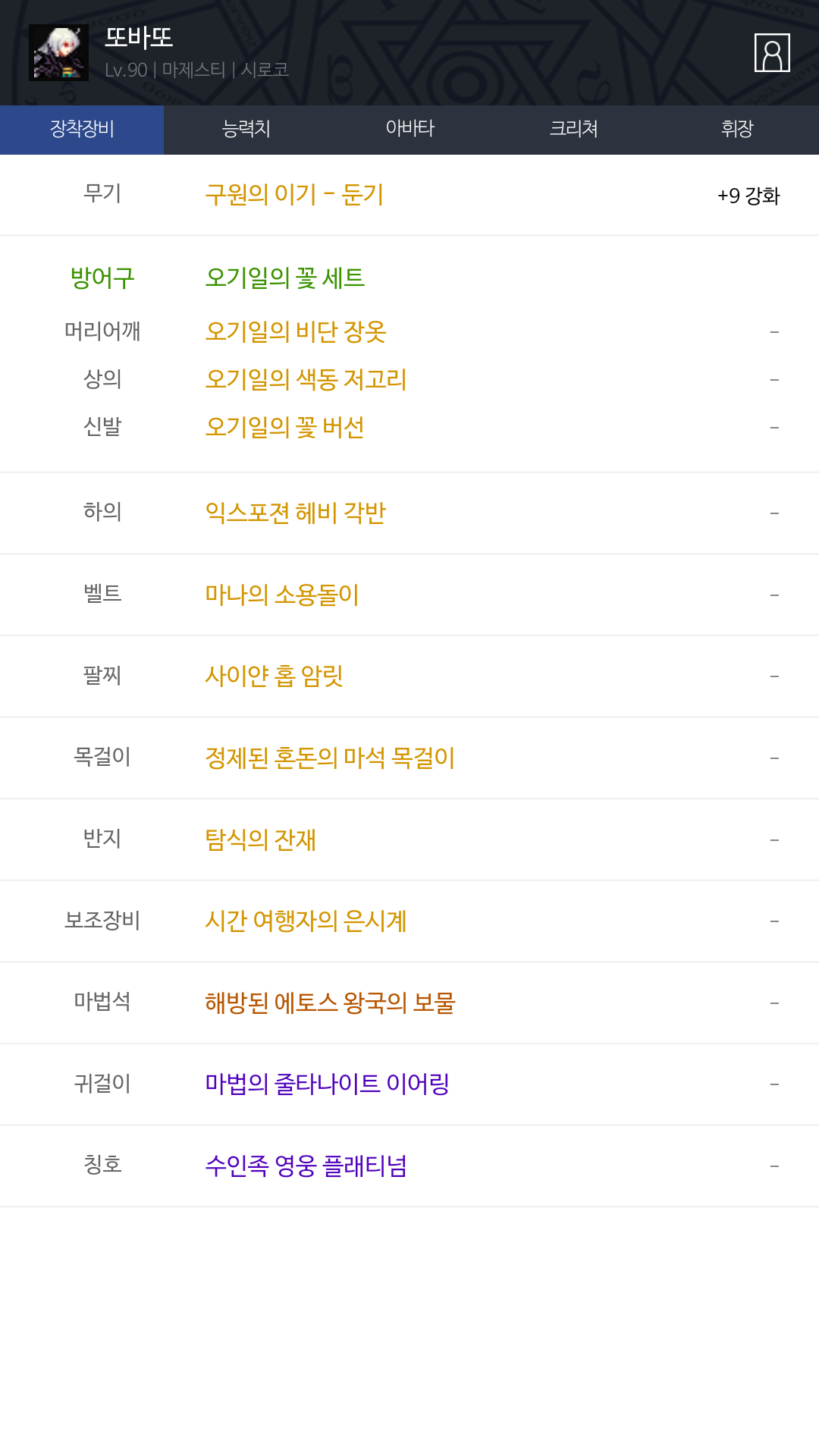
Task: Select the 장착장비 tab
Action: [82, 130]
